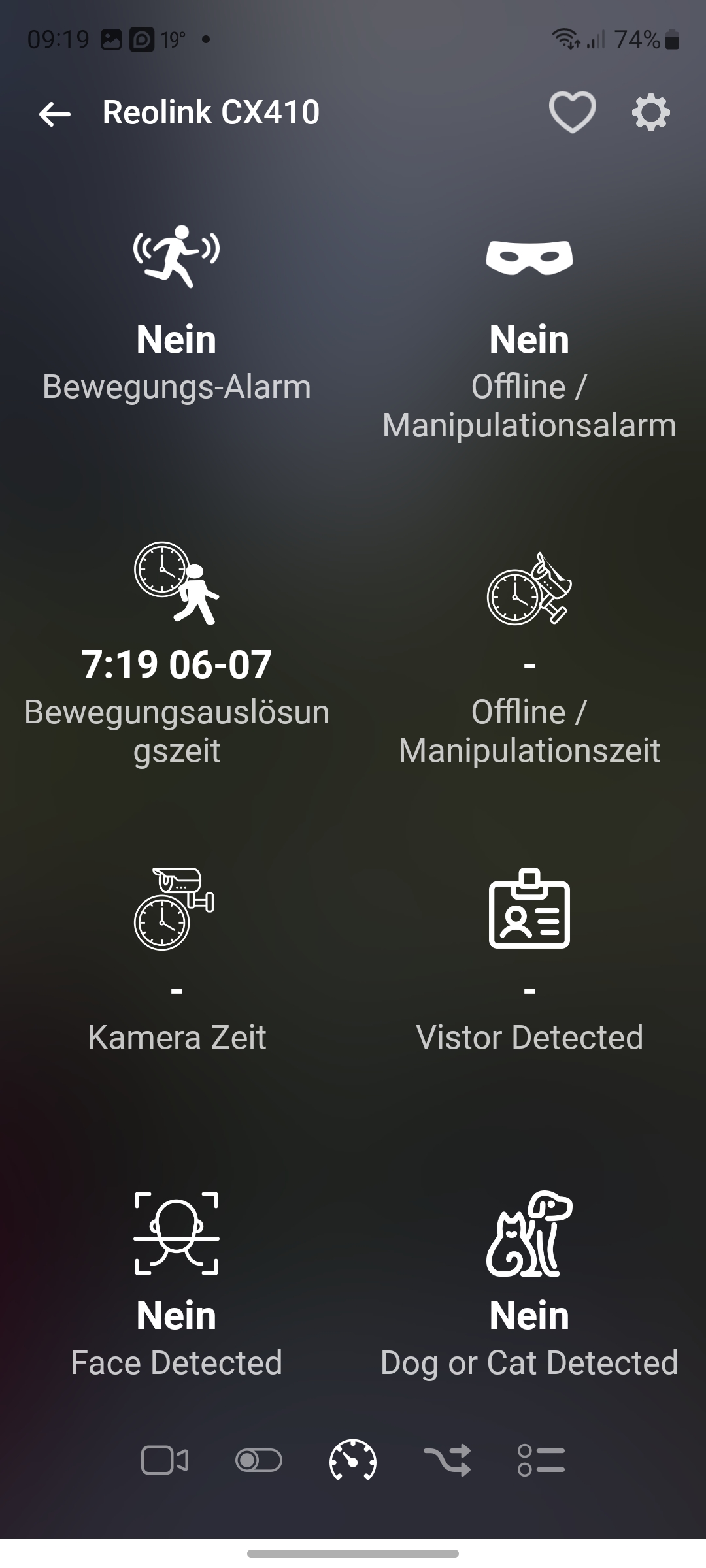The height and width of the screenshot is (1568, 706).
Task: Open the Kamera Zeit tile
Action: tap(176, 960)
